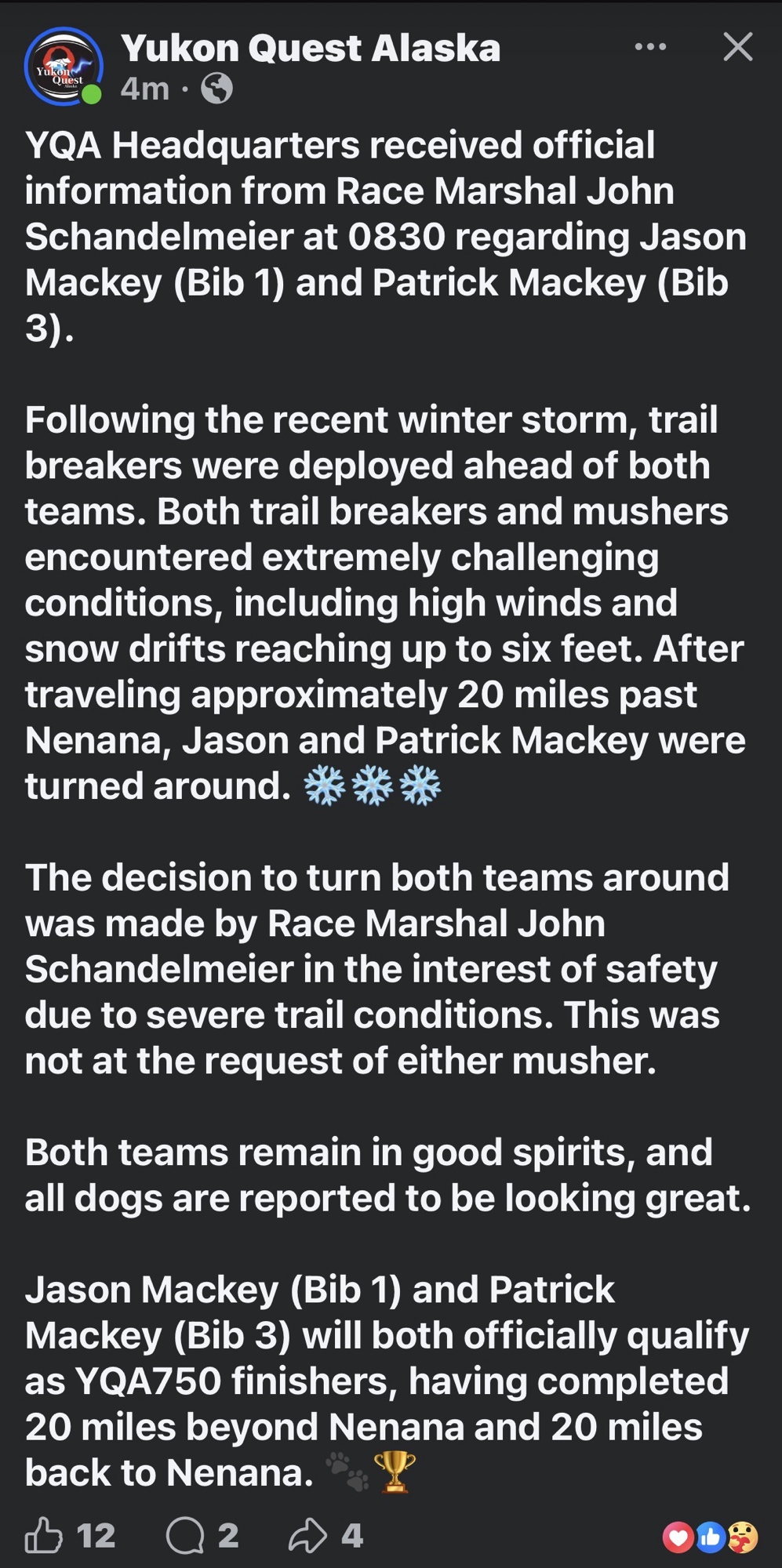
Task: Like this Yukon Quest post
Action: click(45, 1535)
